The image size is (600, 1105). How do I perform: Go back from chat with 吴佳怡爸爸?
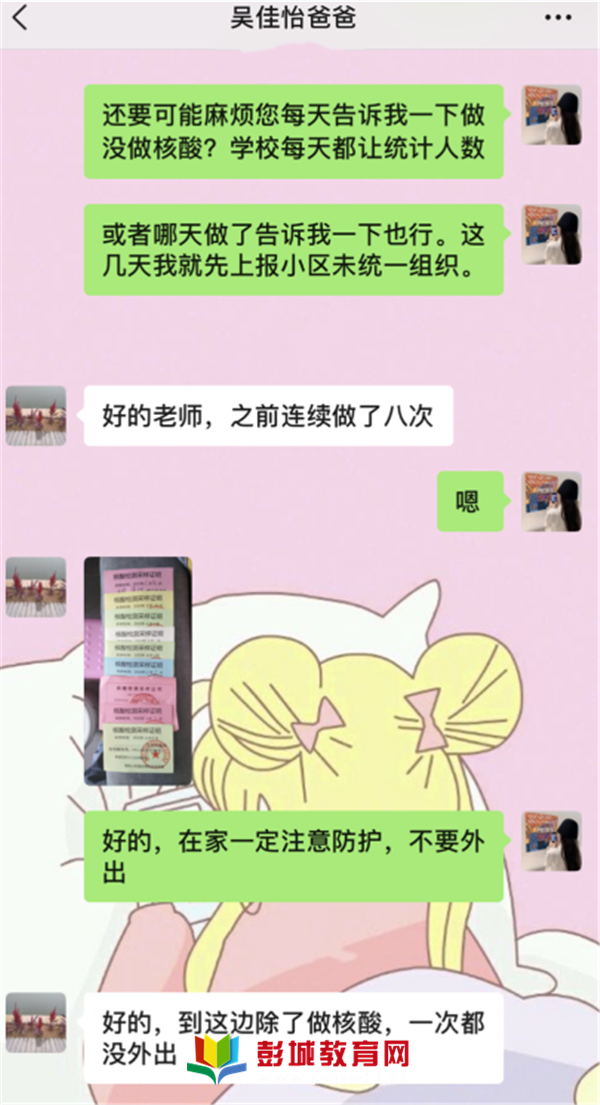pos(20,17)
